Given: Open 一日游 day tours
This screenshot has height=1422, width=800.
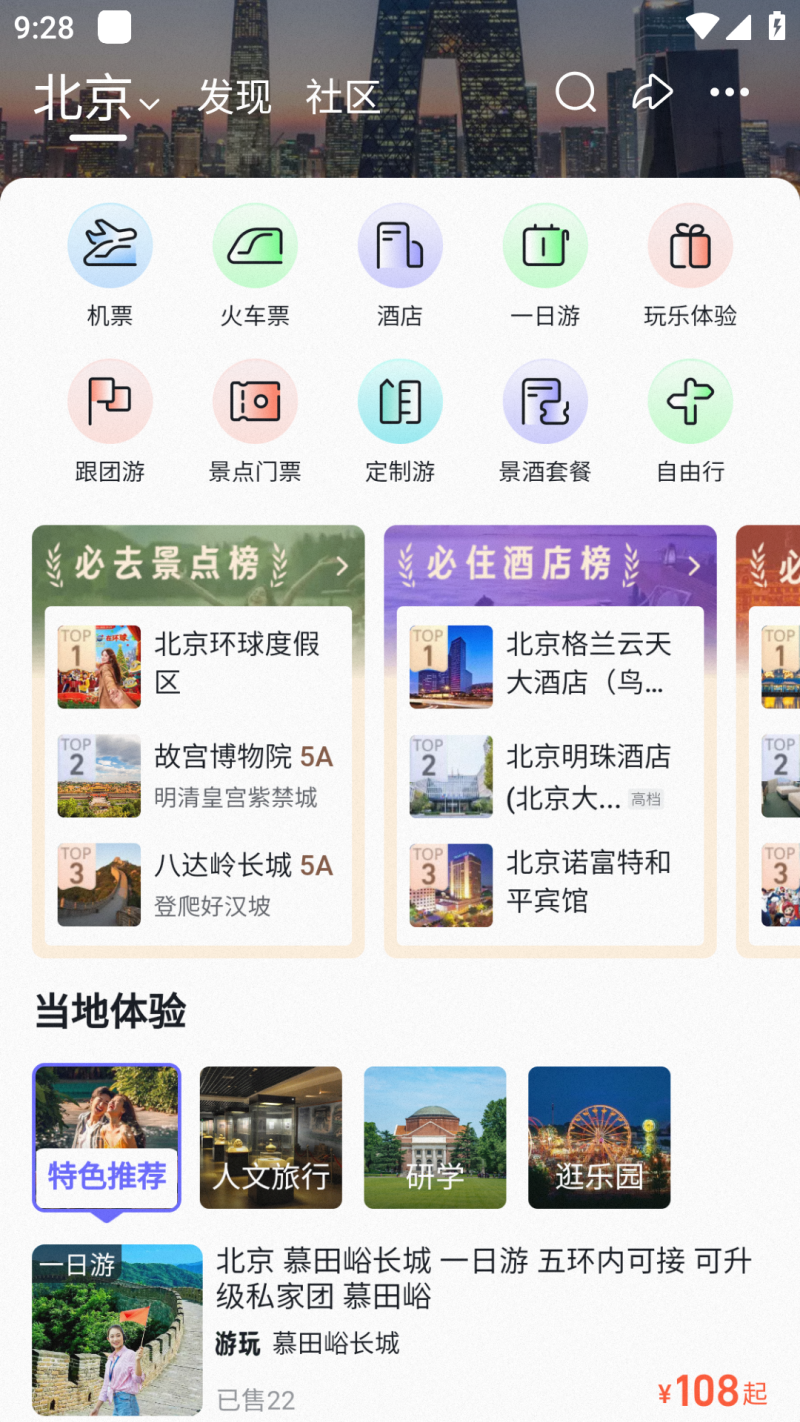Looking at the screenshot, I should click(545, 245).
